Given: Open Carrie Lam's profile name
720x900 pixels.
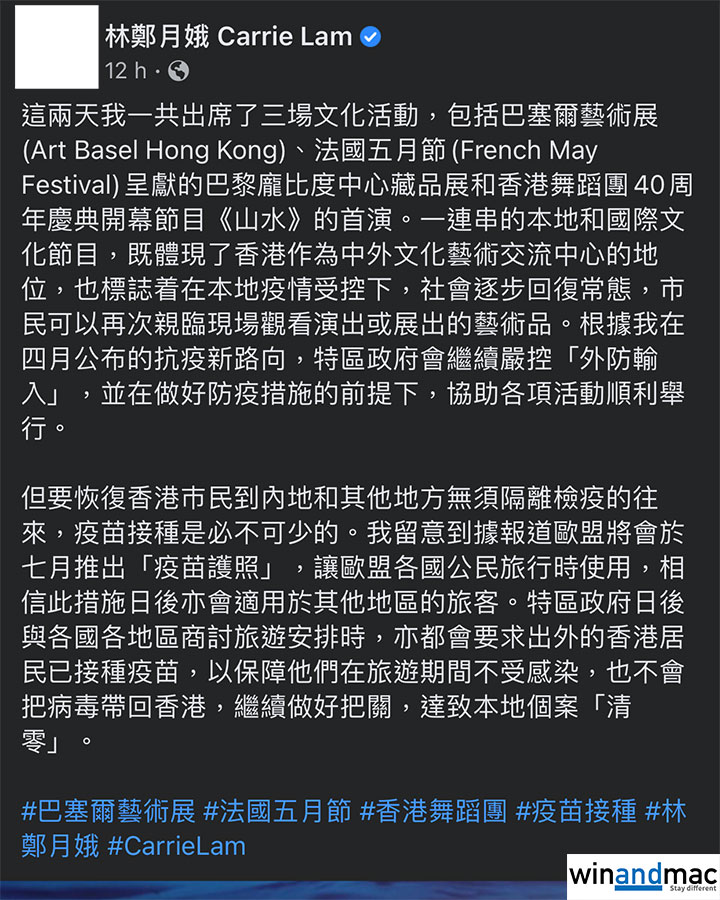Looking at the screenshot, I should (229, 37).
